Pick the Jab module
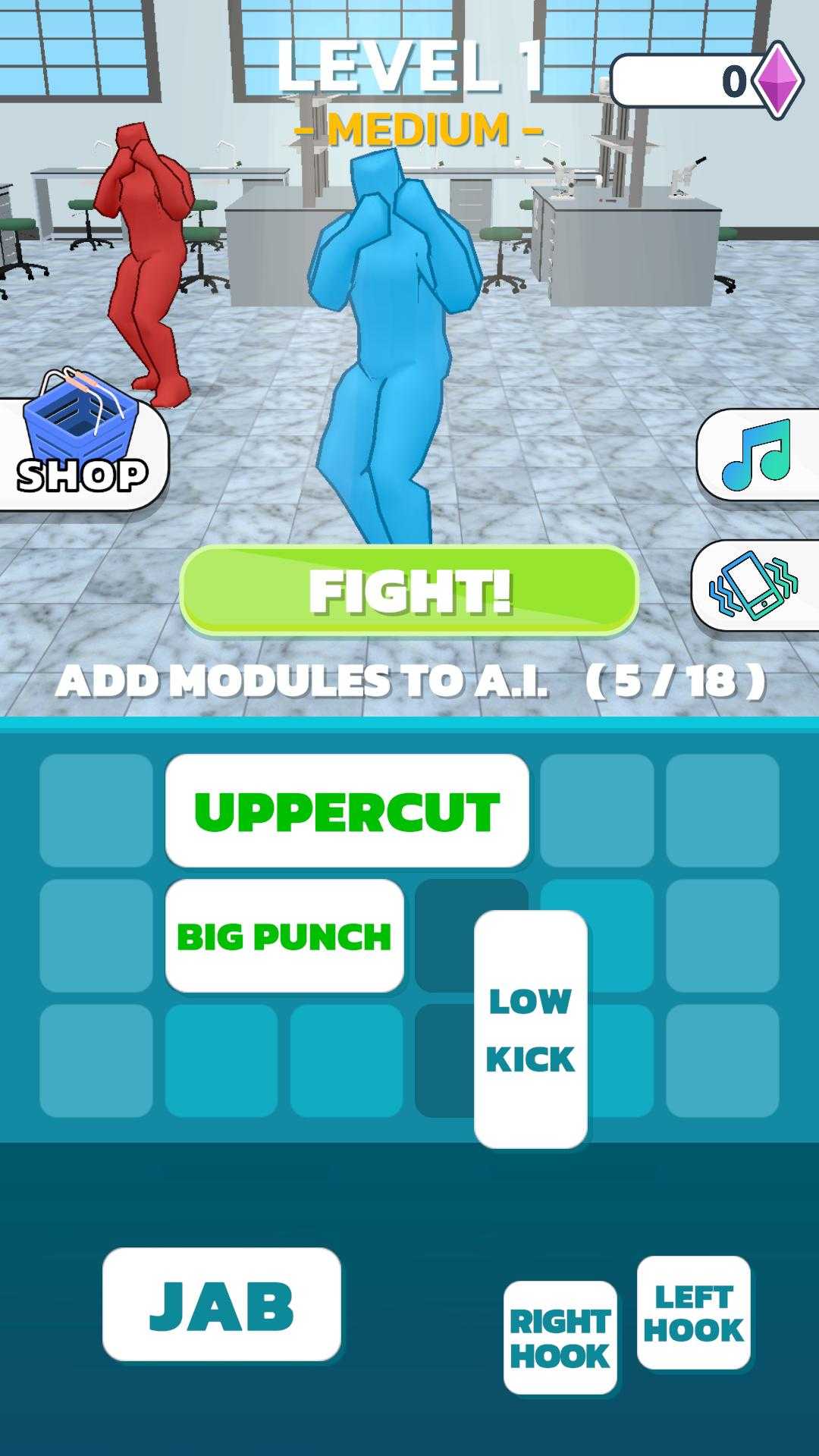The height and width of the screenshot is (1456, 819). (x=221, y=1304)
